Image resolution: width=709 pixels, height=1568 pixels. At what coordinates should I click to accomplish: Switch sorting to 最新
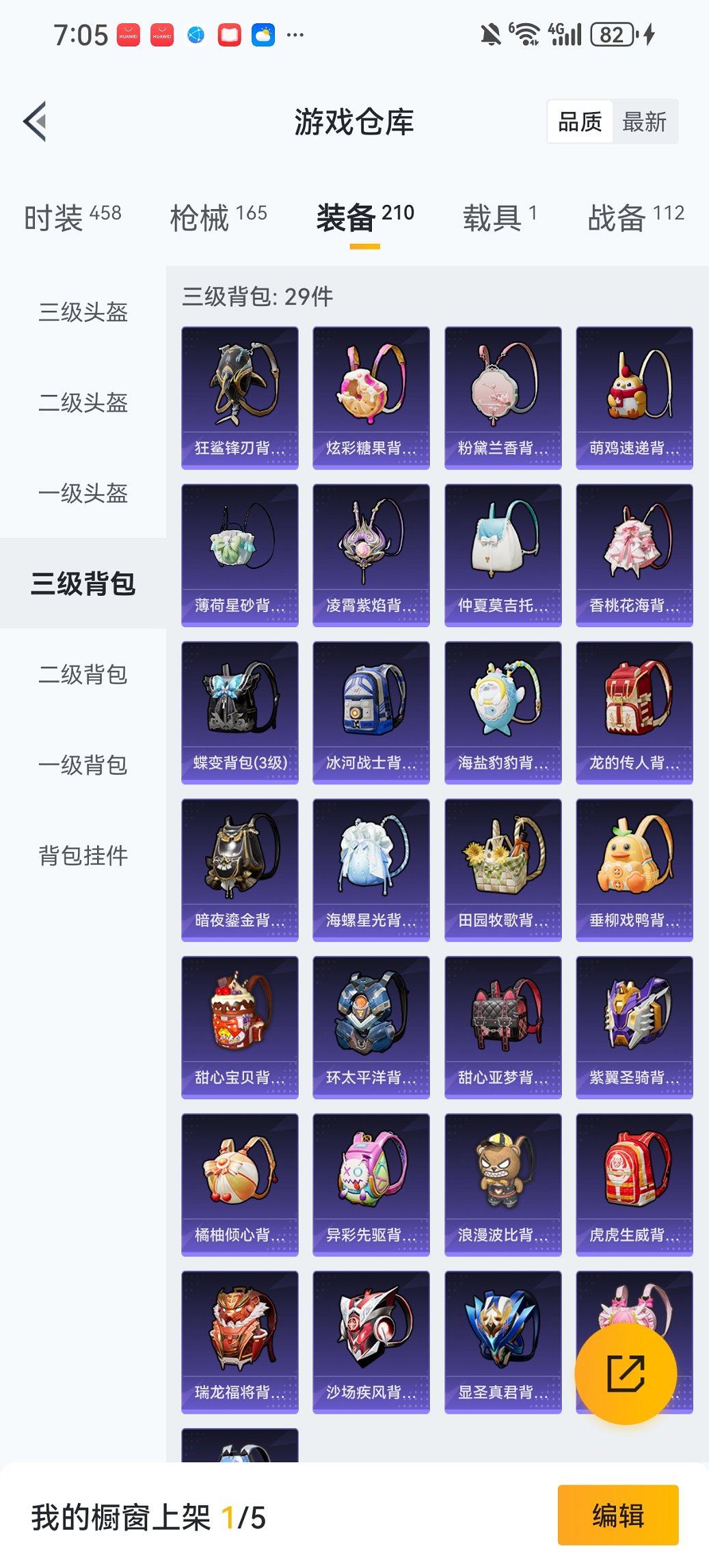645,122
